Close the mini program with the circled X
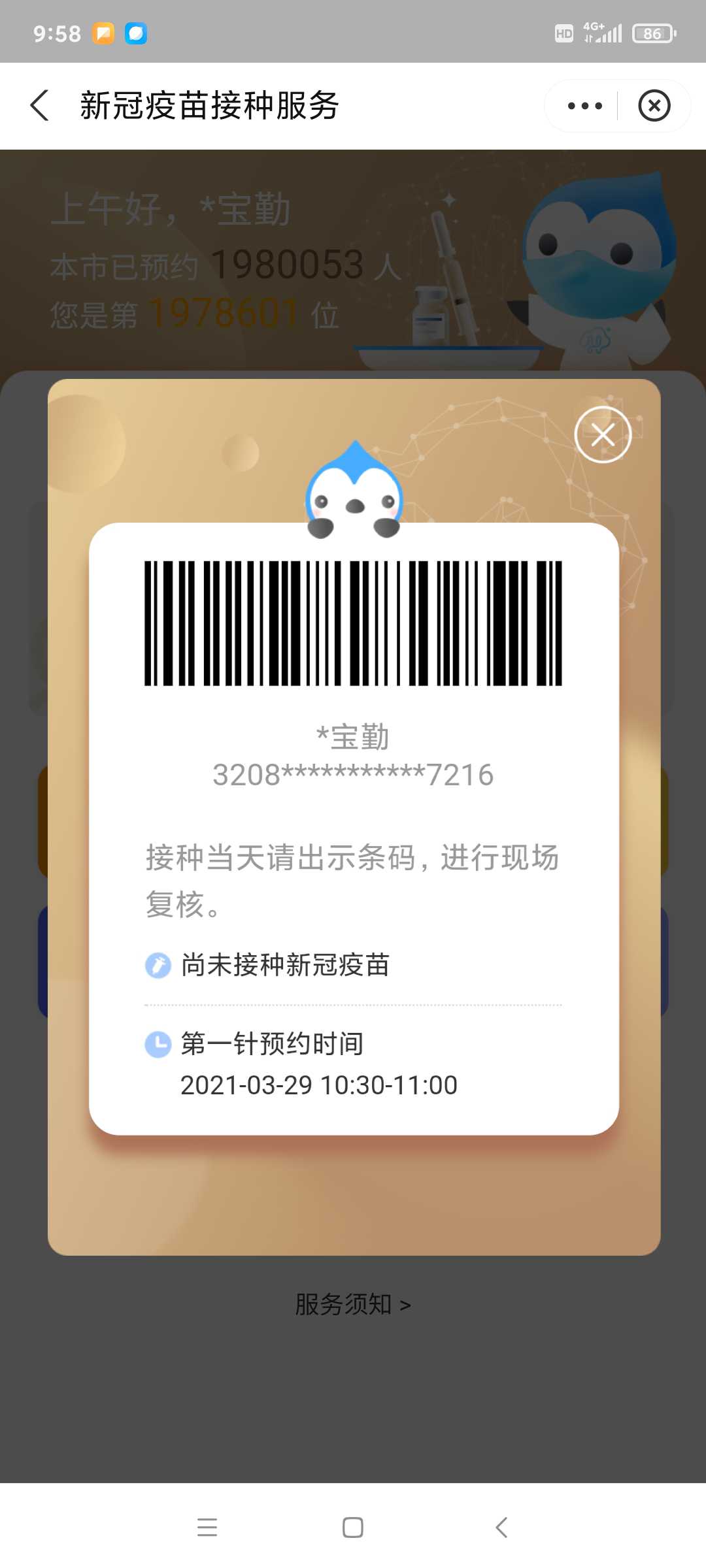Screen dimensions: 706x1568 tap(654, 106)
